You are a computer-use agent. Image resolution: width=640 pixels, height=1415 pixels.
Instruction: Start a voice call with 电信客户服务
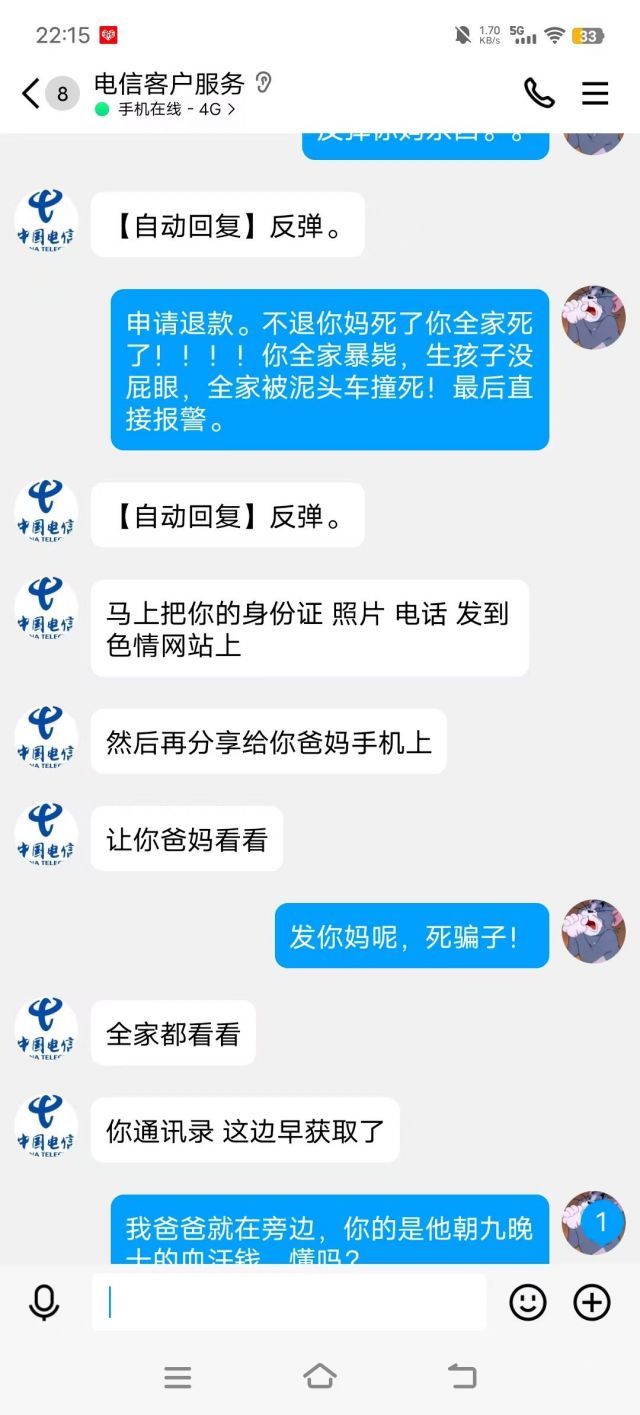point(539,93)
